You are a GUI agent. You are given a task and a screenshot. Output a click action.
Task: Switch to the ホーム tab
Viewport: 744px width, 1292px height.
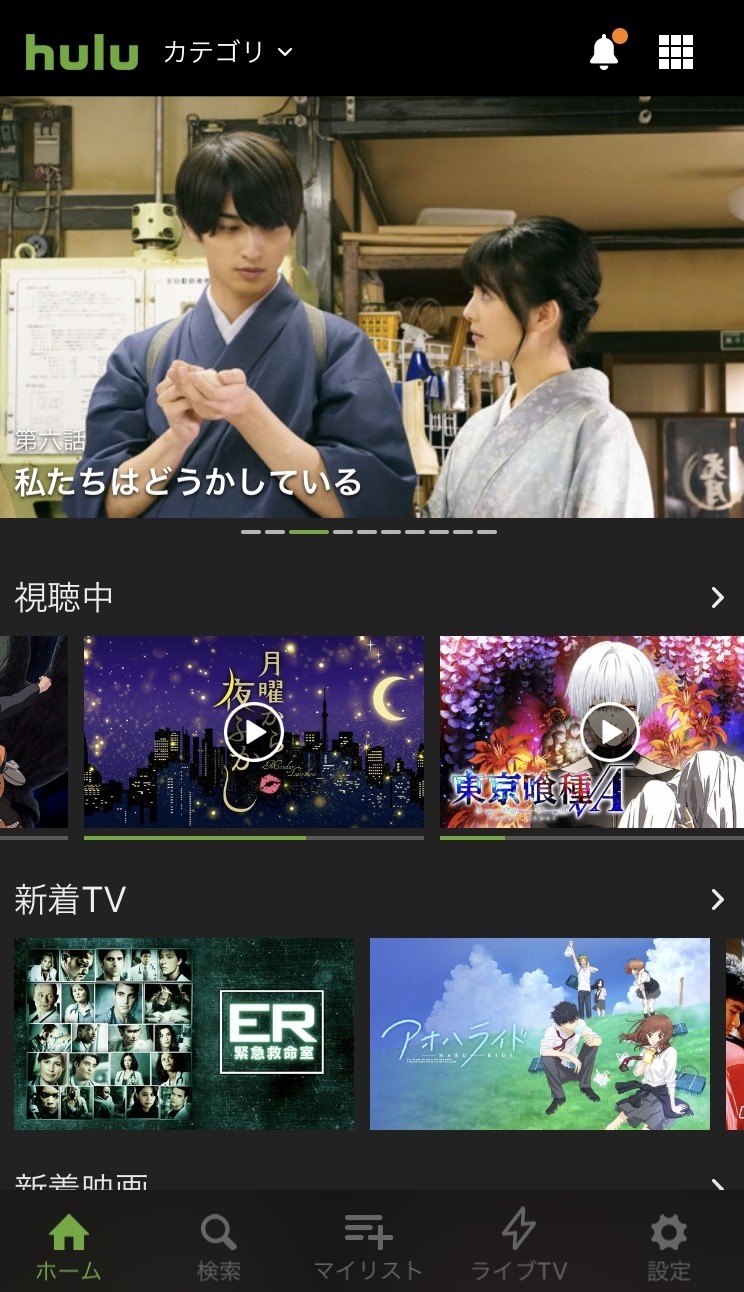(x=69, y=1247)
